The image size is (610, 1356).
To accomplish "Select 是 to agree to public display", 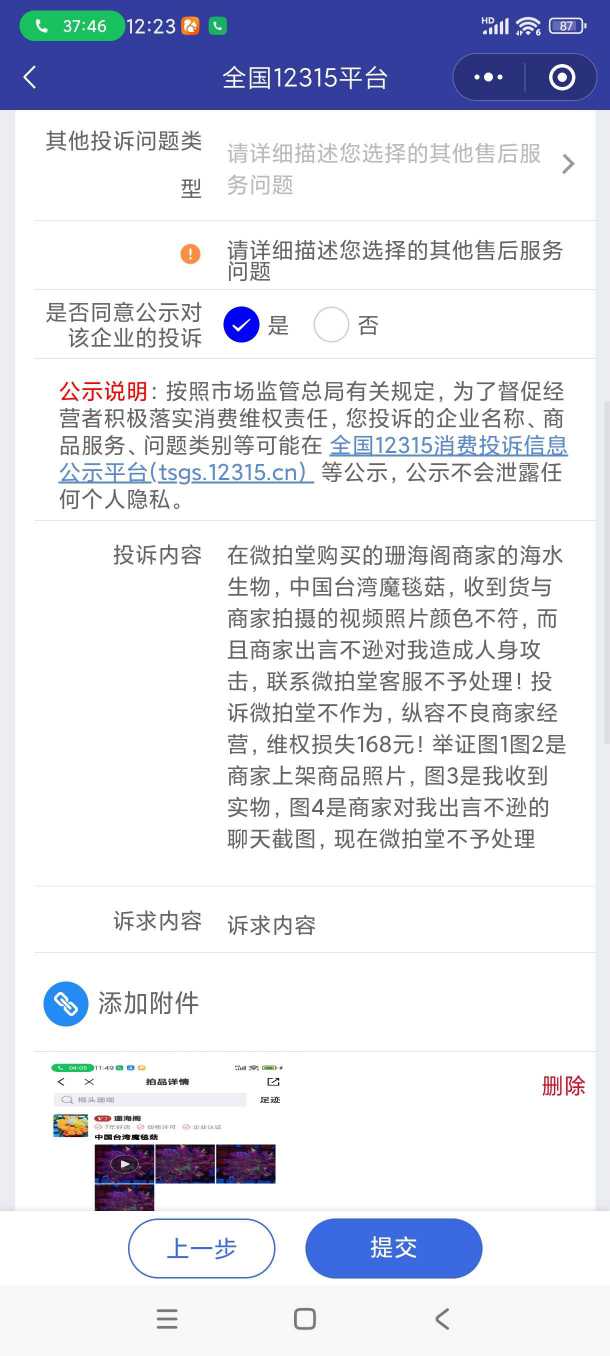I will 242,325.
